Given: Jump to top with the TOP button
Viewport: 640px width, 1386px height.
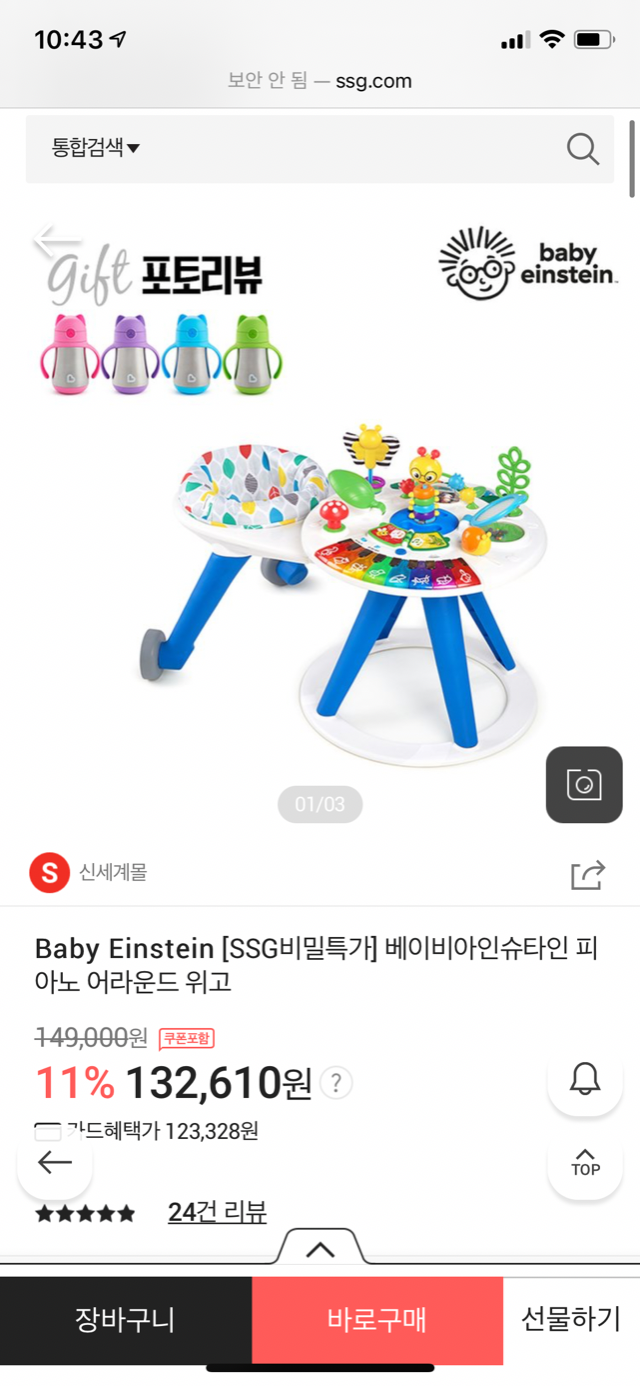Looking at the screenshot, I should tap(585, 1162).
